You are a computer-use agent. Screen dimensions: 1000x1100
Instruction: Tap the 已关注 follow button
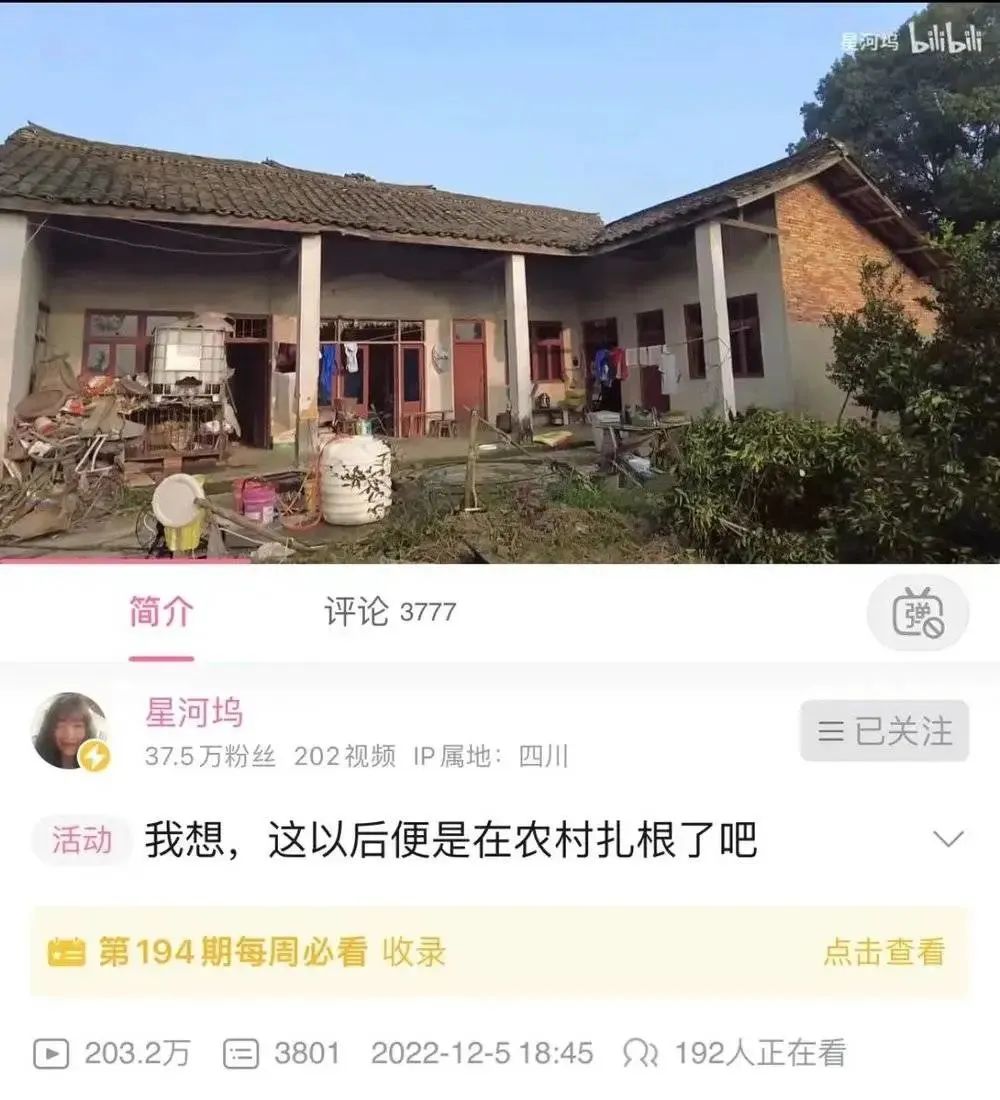(x=884, y=731)
